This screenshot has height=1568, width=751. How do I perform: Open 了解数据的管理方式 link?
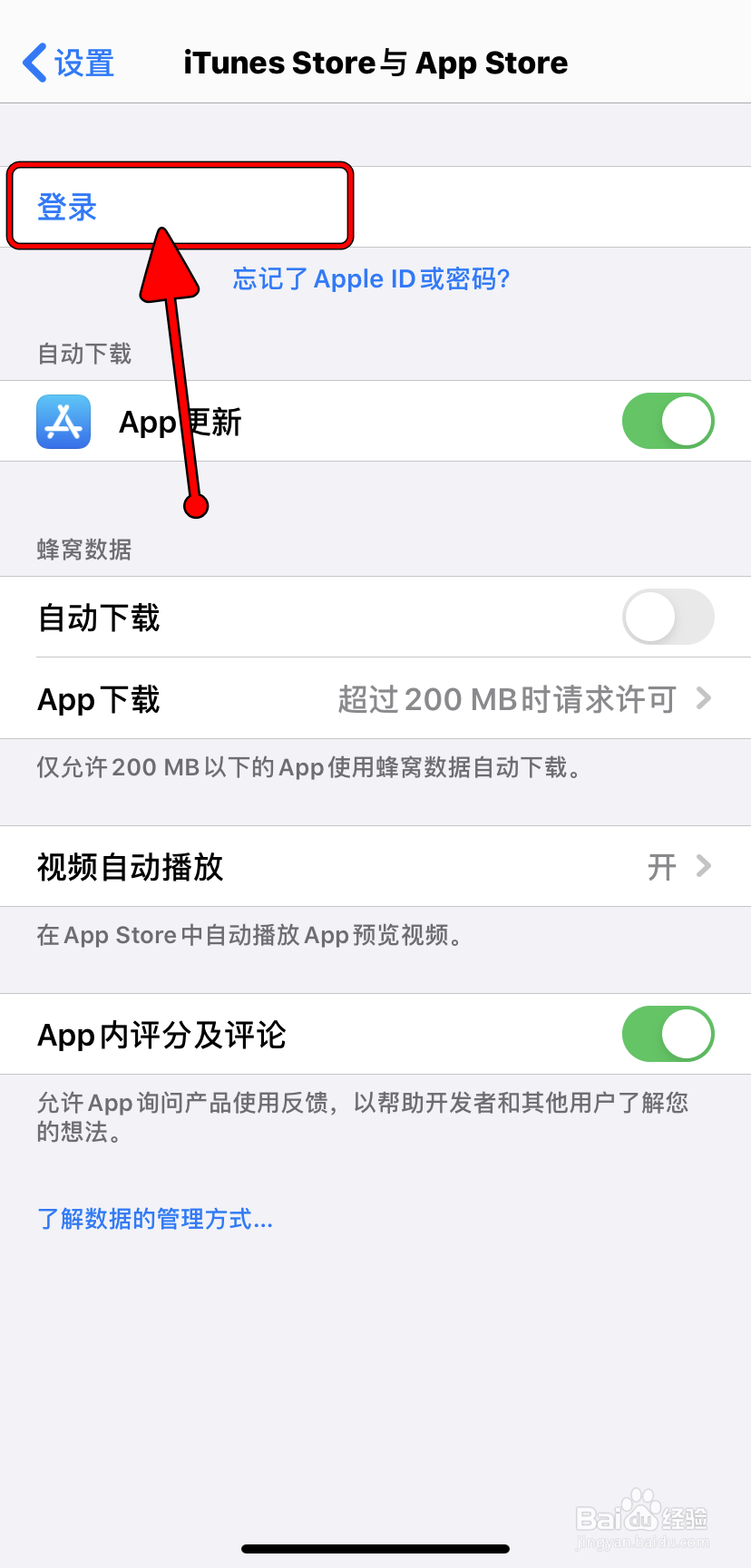point(154,1220)
